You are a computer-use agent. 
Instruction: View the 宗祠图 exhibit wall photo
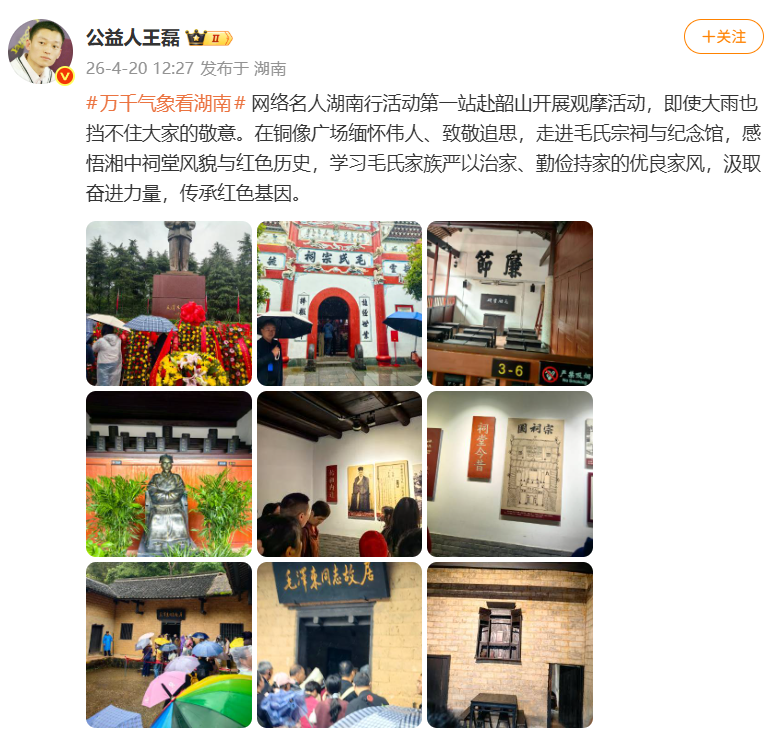pyautogui.click(x=509, y=473)
